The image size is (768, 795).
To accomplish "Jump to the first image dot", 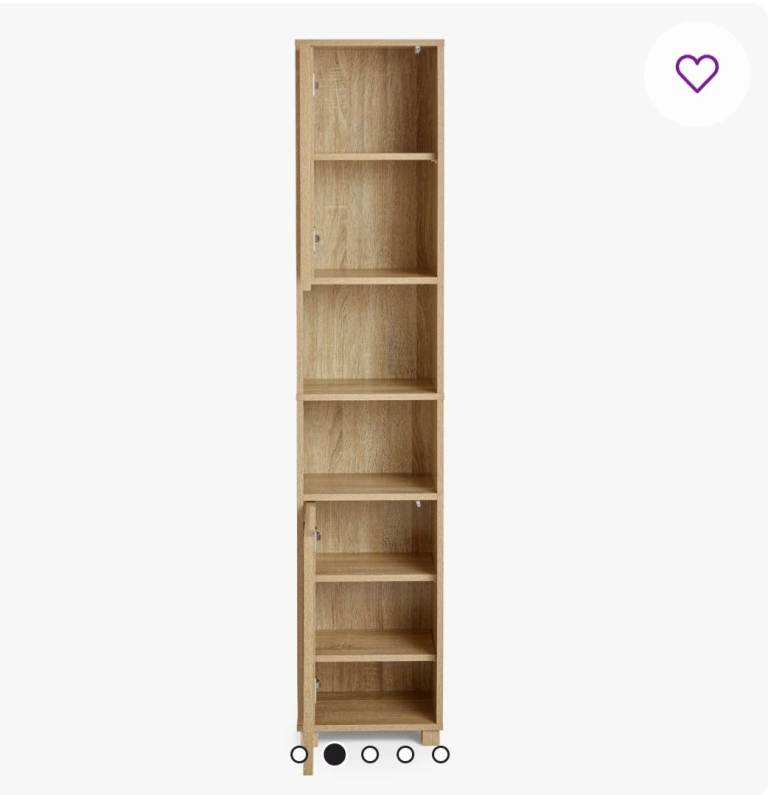I will click(299, 754).
